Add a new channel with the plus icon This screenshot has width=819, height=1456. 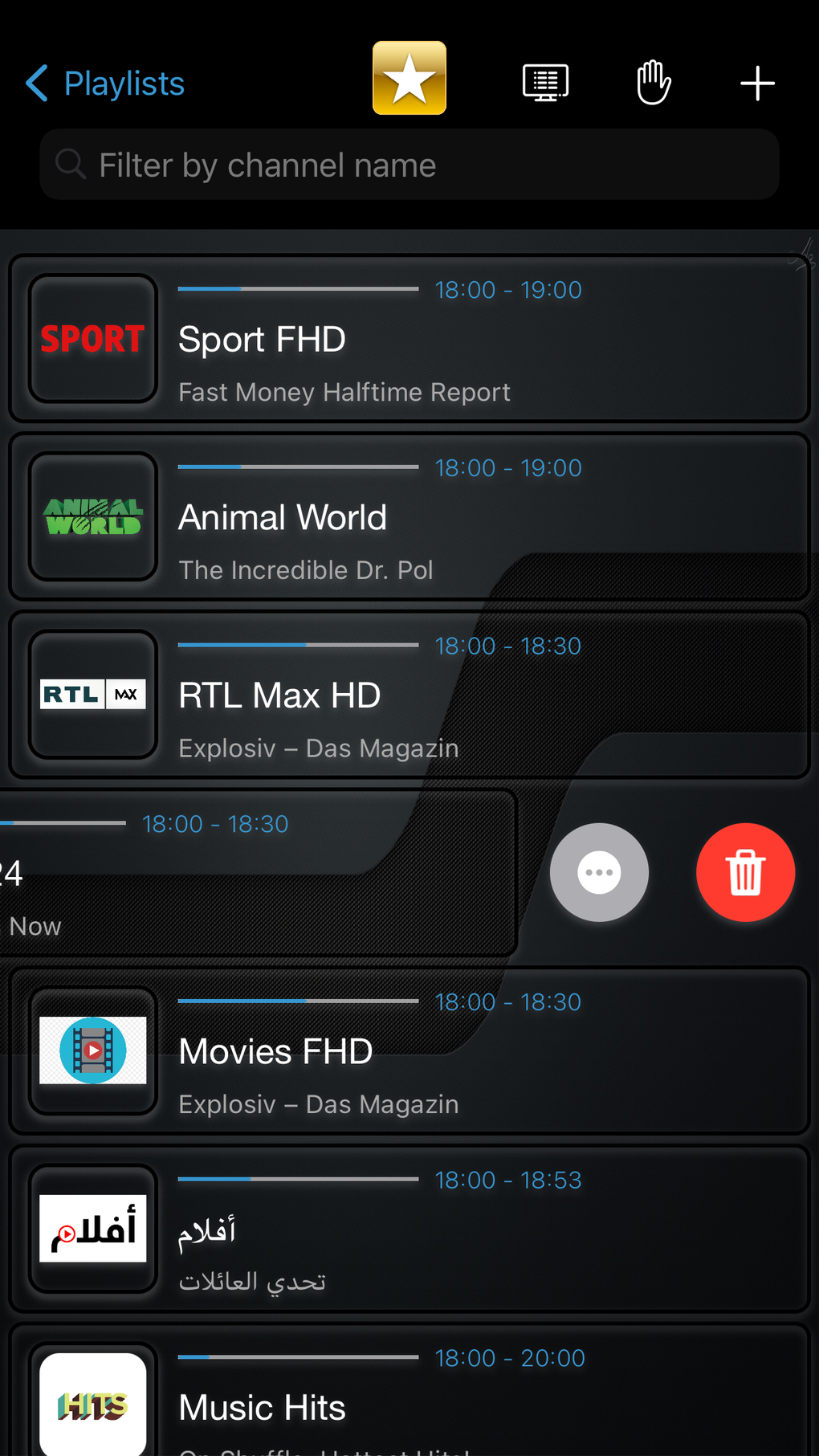point(756,81)
